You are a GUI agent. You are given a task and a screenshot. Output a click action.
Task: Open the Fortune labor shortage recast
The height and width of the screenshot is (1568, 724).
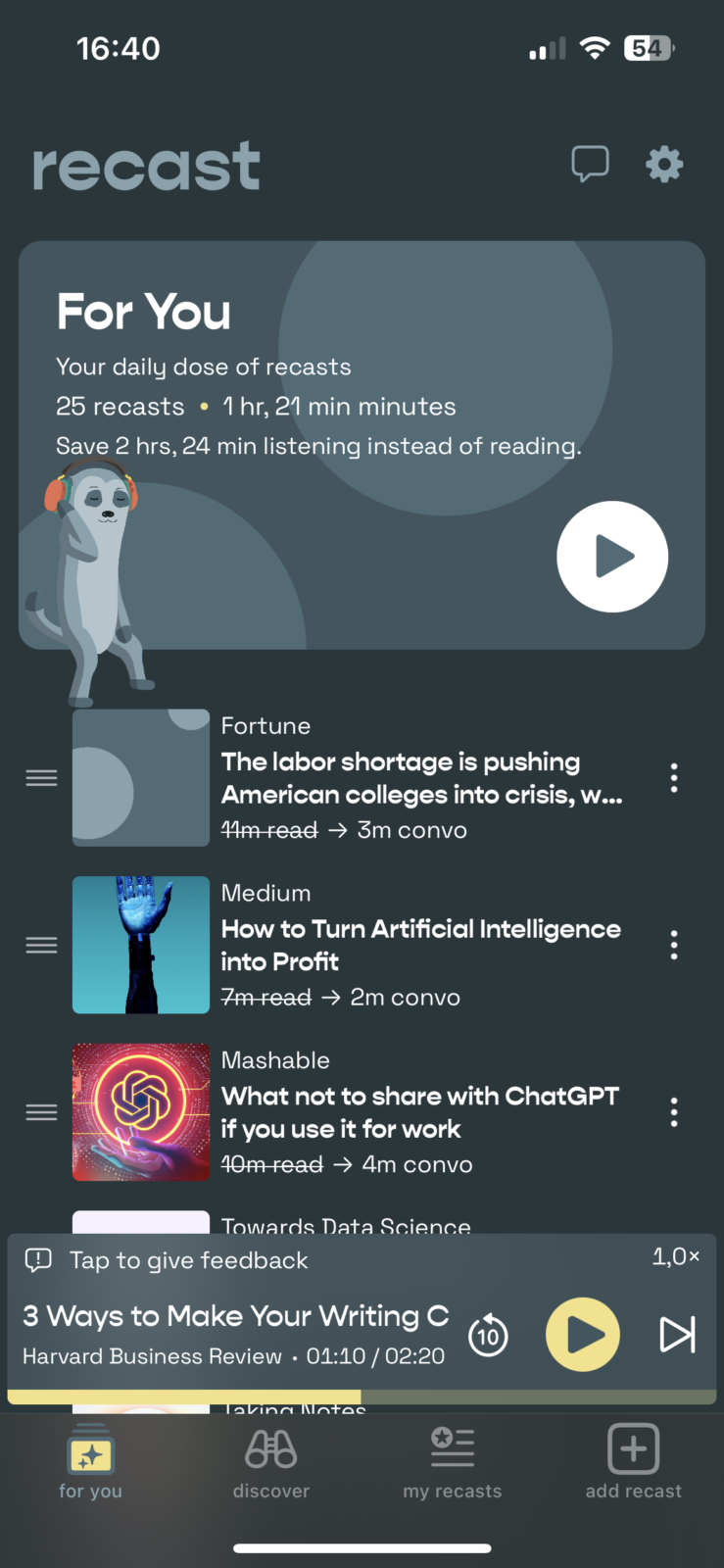[x=421, y=778]
